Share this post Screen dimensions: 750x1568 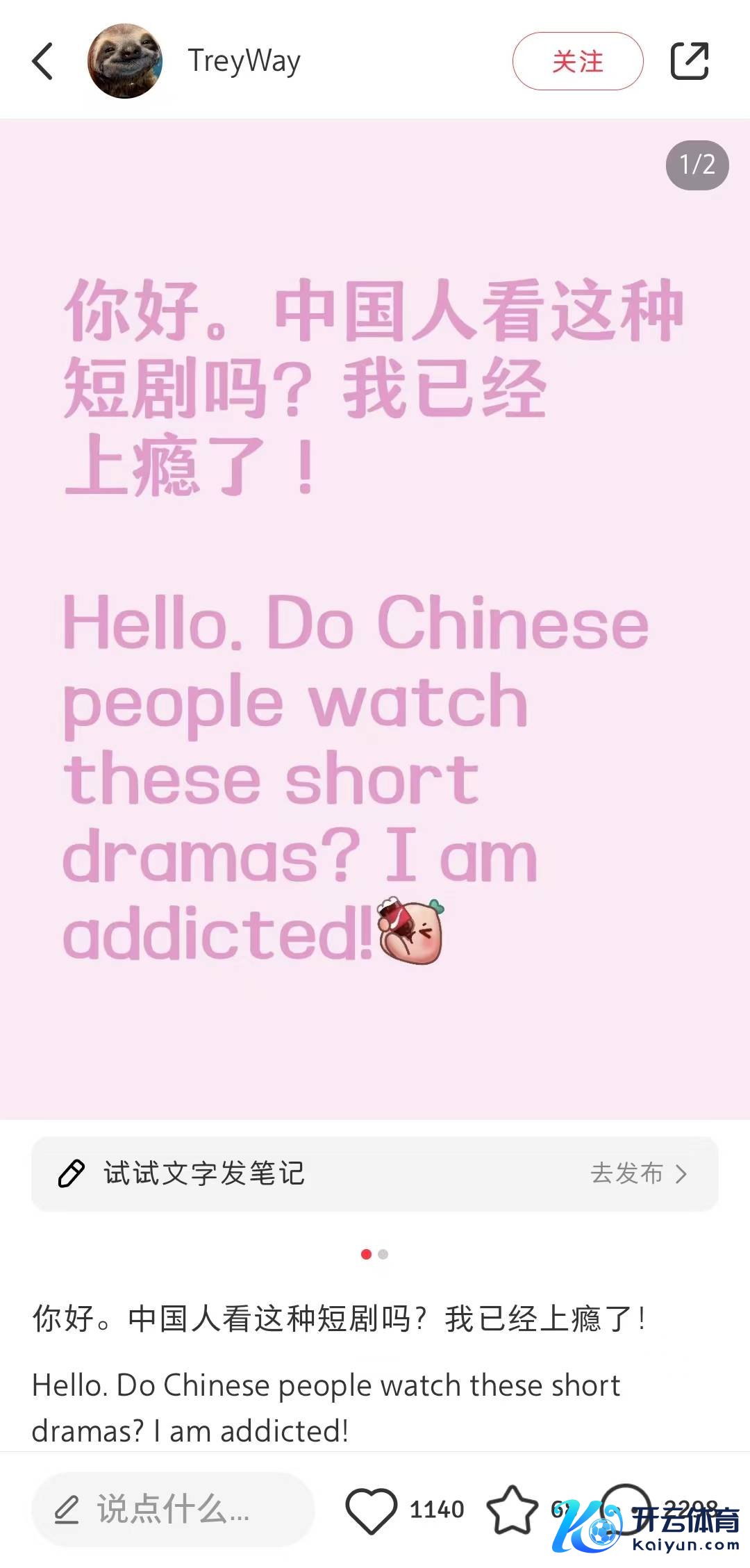coord(689,61)
